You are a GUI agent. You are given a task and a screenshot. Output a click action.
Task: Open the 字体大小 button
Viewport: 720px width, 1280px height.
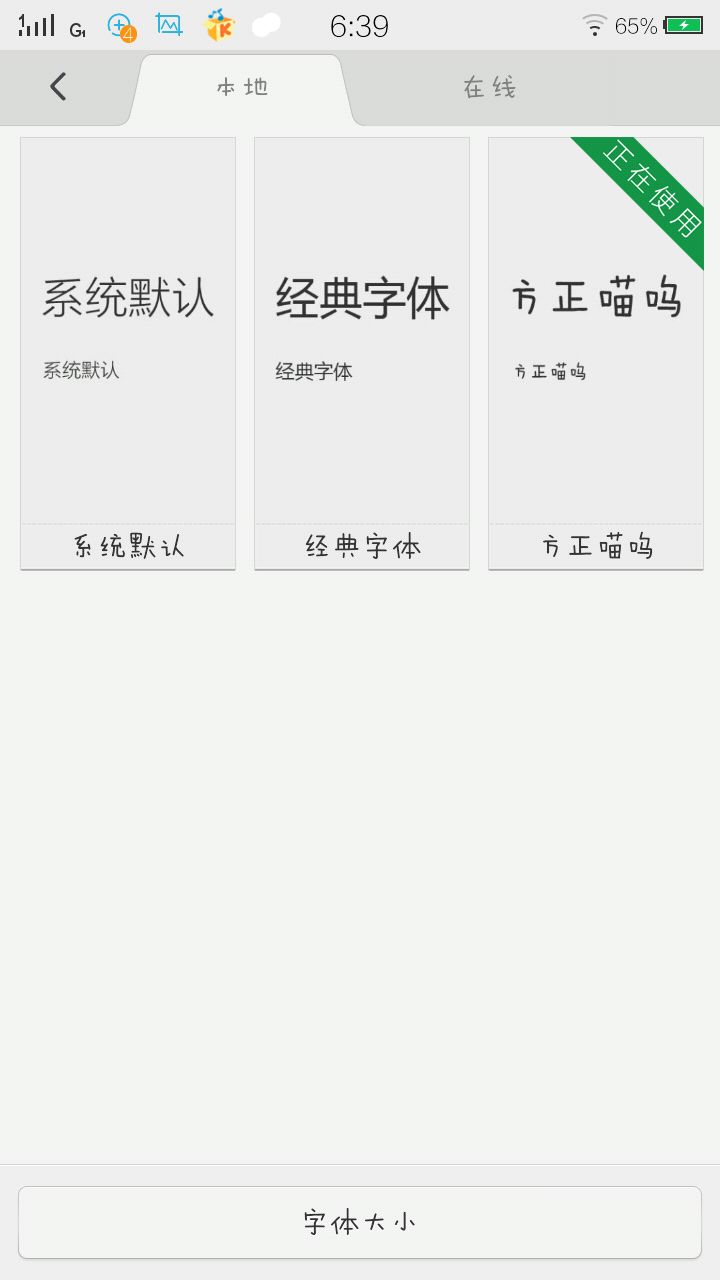click(x=360, y=1222)
